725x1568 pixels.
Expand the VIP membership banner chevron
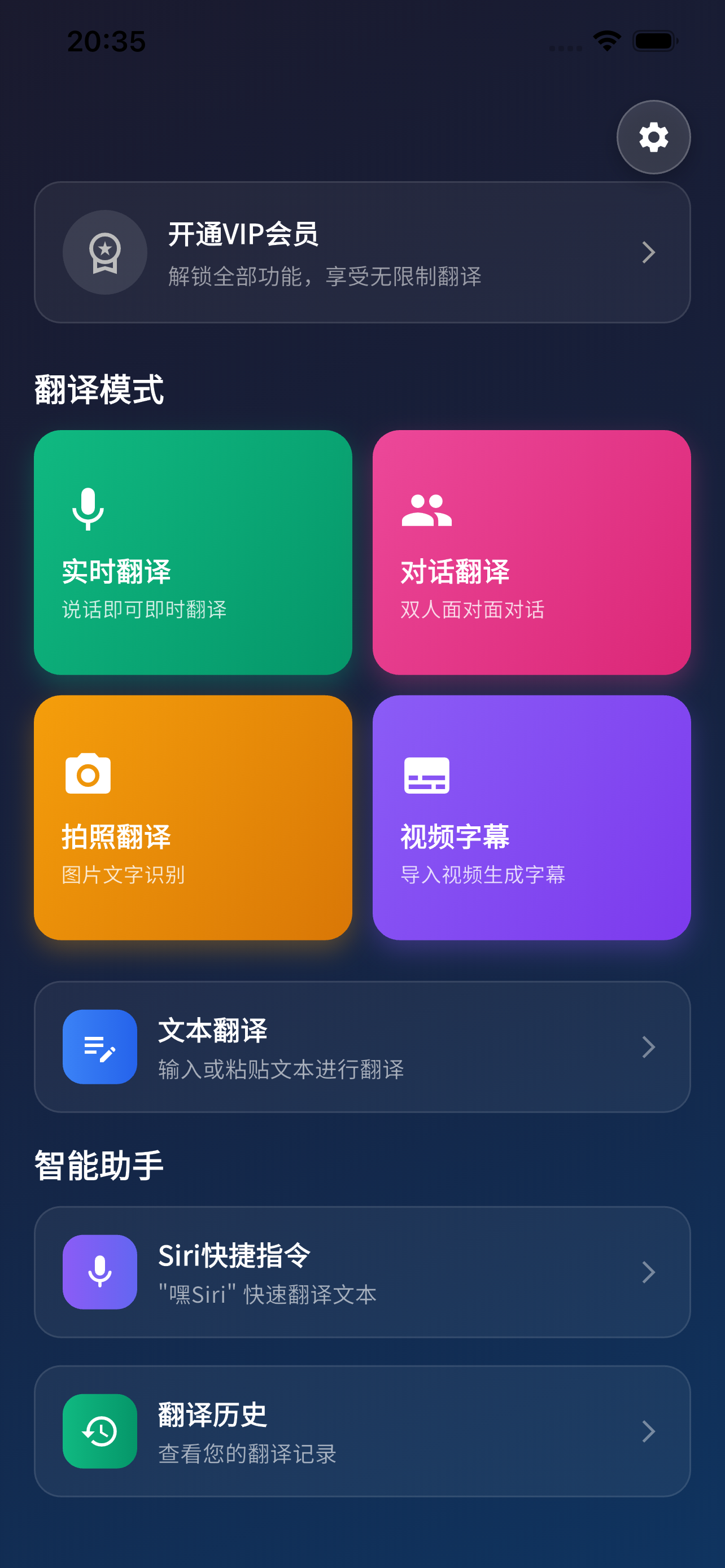click(x=648, y=252)
